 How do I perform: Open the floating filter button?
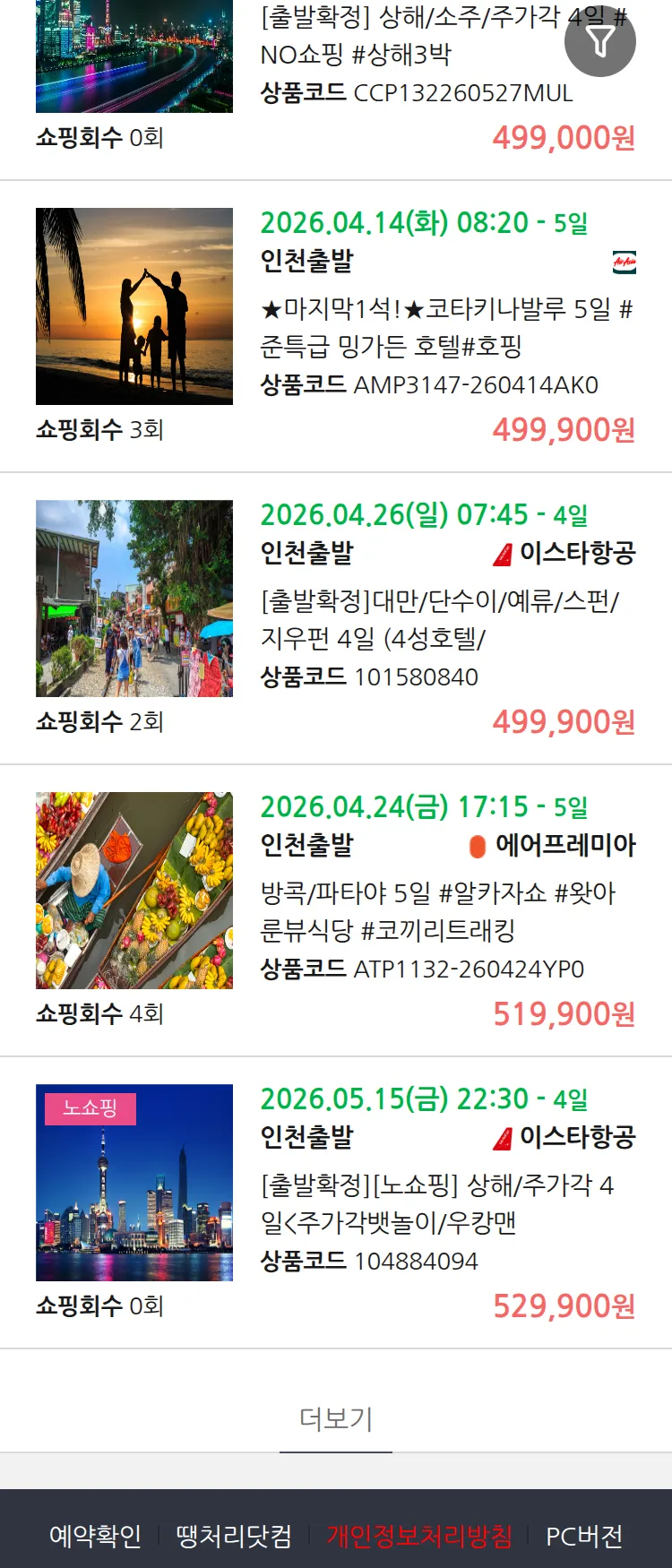click(600, 41)
